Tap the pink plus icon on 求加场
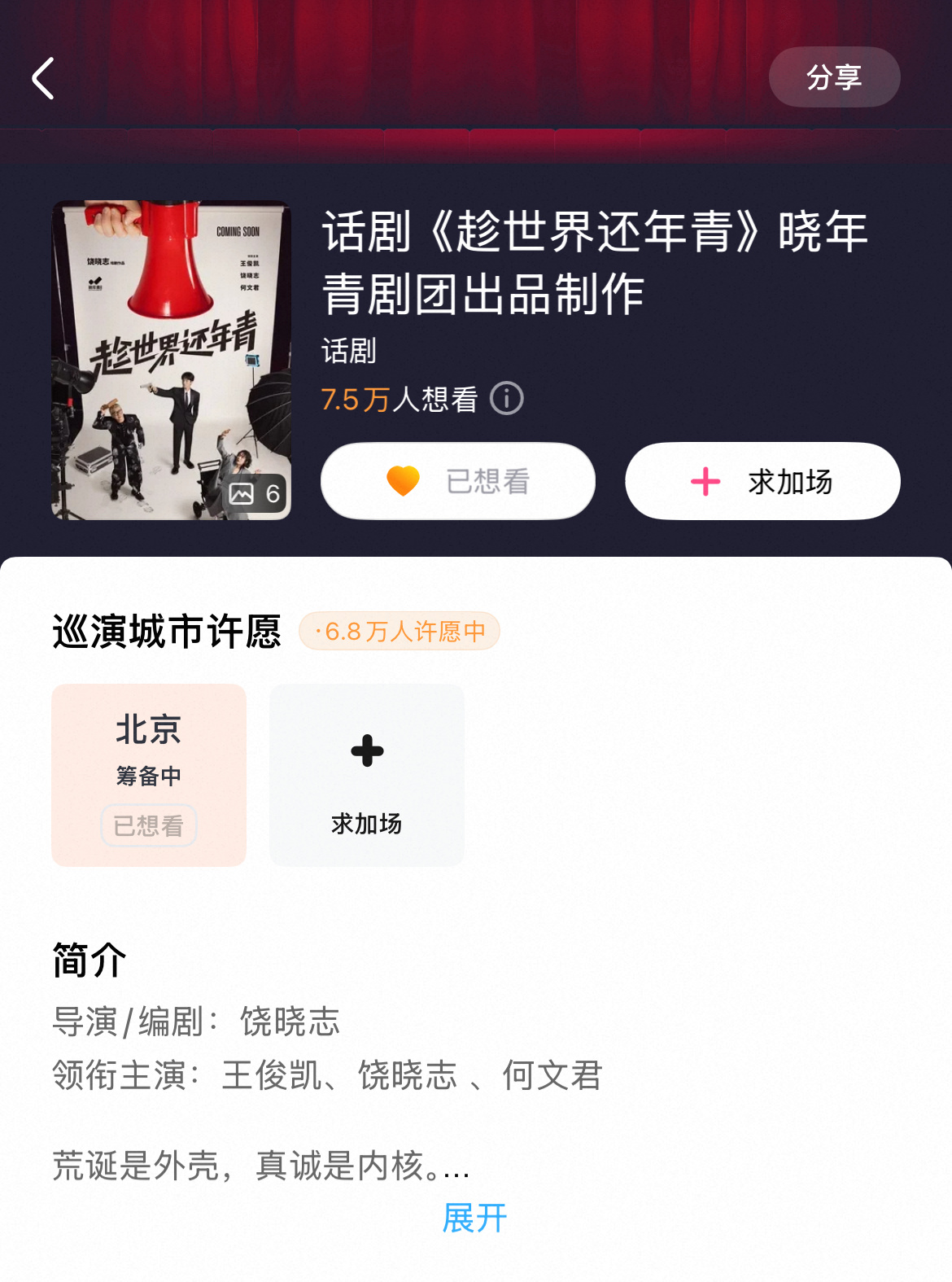952x1282 pixels. [705, 481]
